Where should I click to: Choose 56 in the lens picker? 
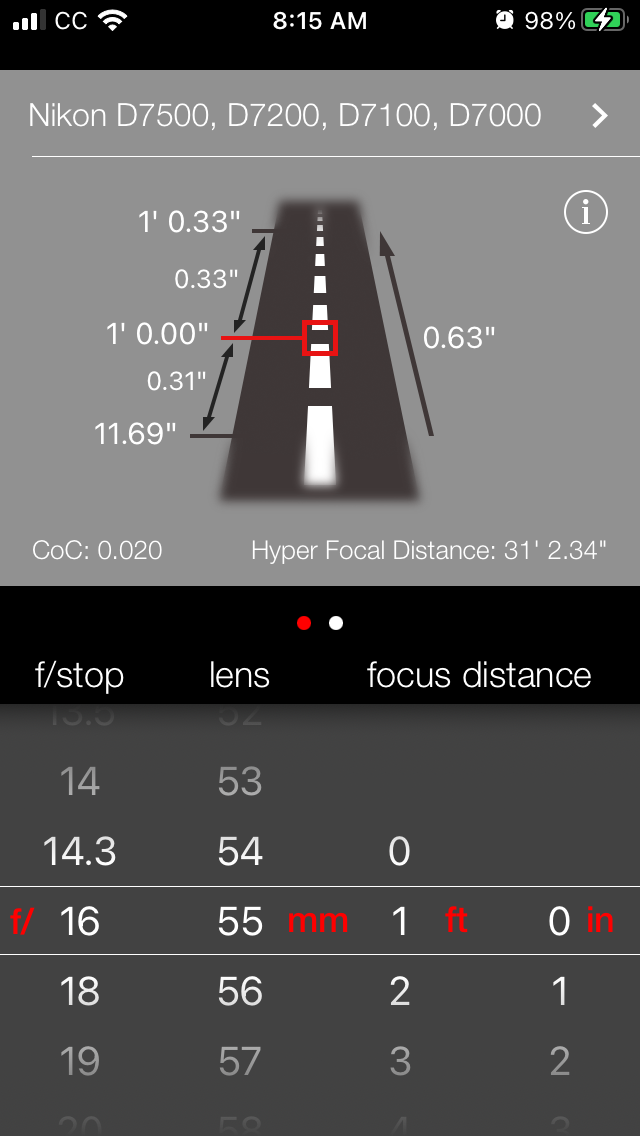coord(240,991)
